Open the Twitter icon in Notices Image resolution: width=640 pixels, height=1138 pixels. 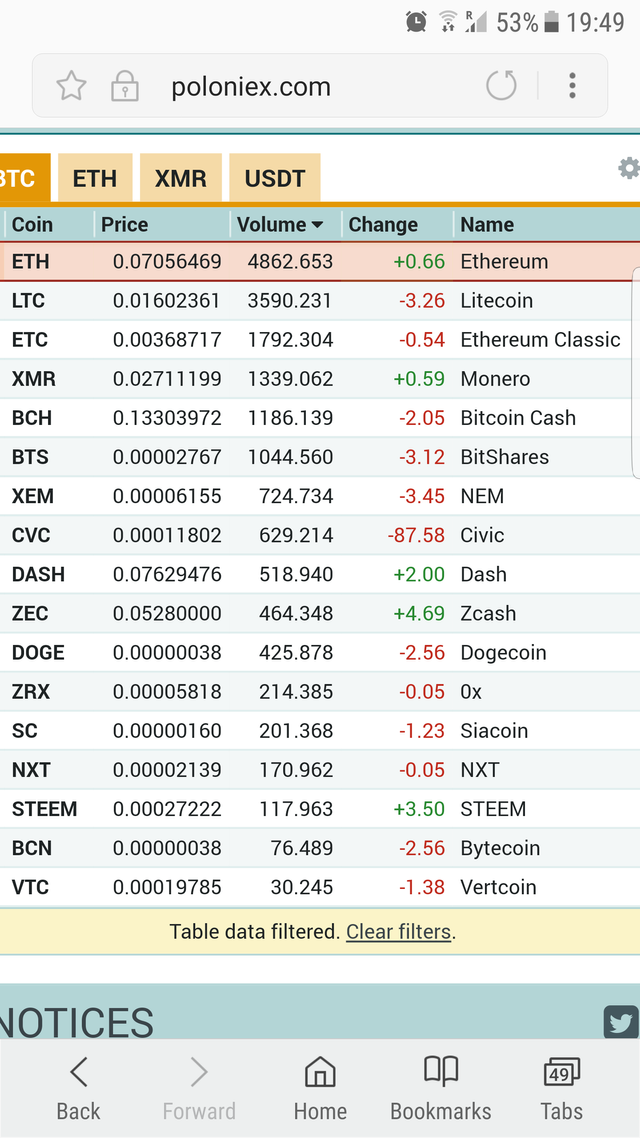tap(620, 1021)
